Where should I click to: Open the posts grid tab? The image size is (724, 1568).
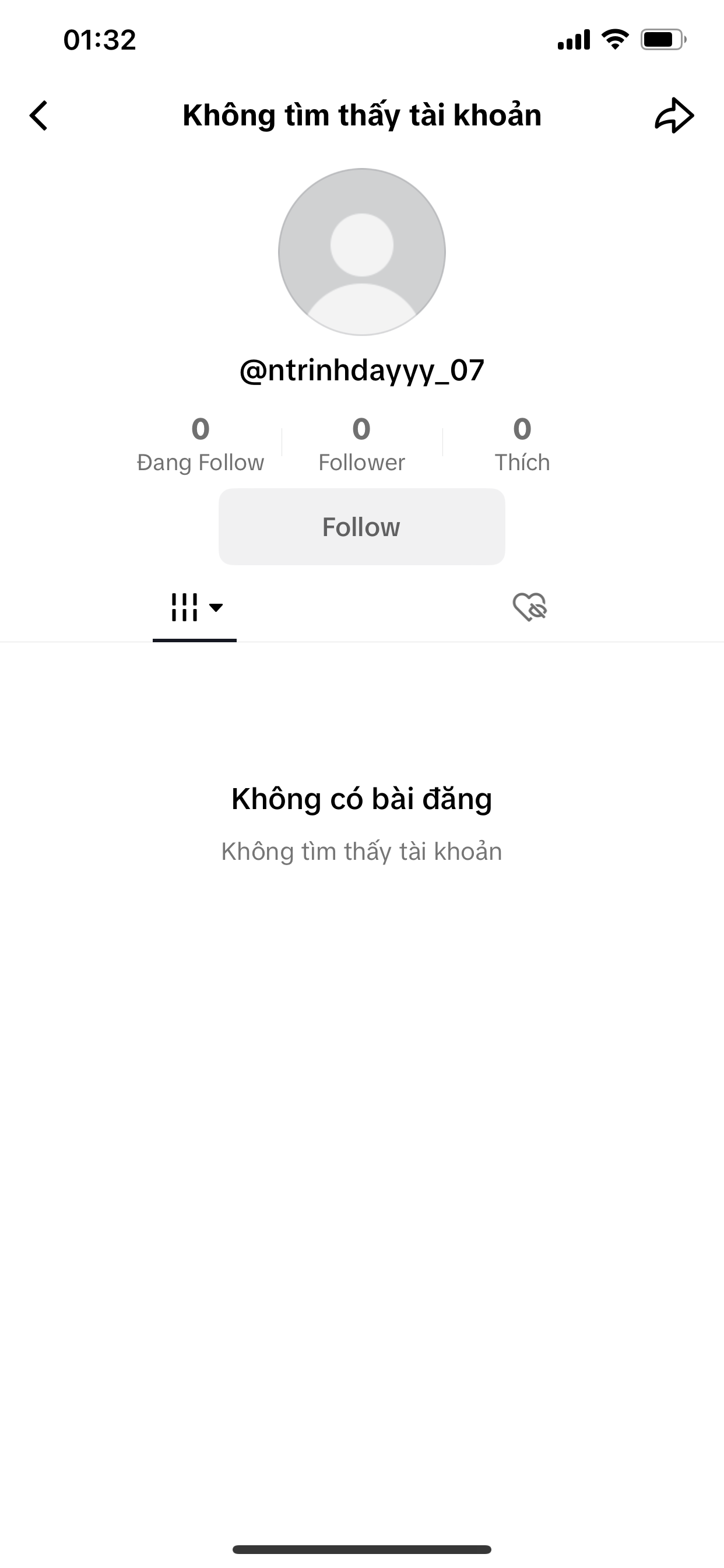(195, 607)
